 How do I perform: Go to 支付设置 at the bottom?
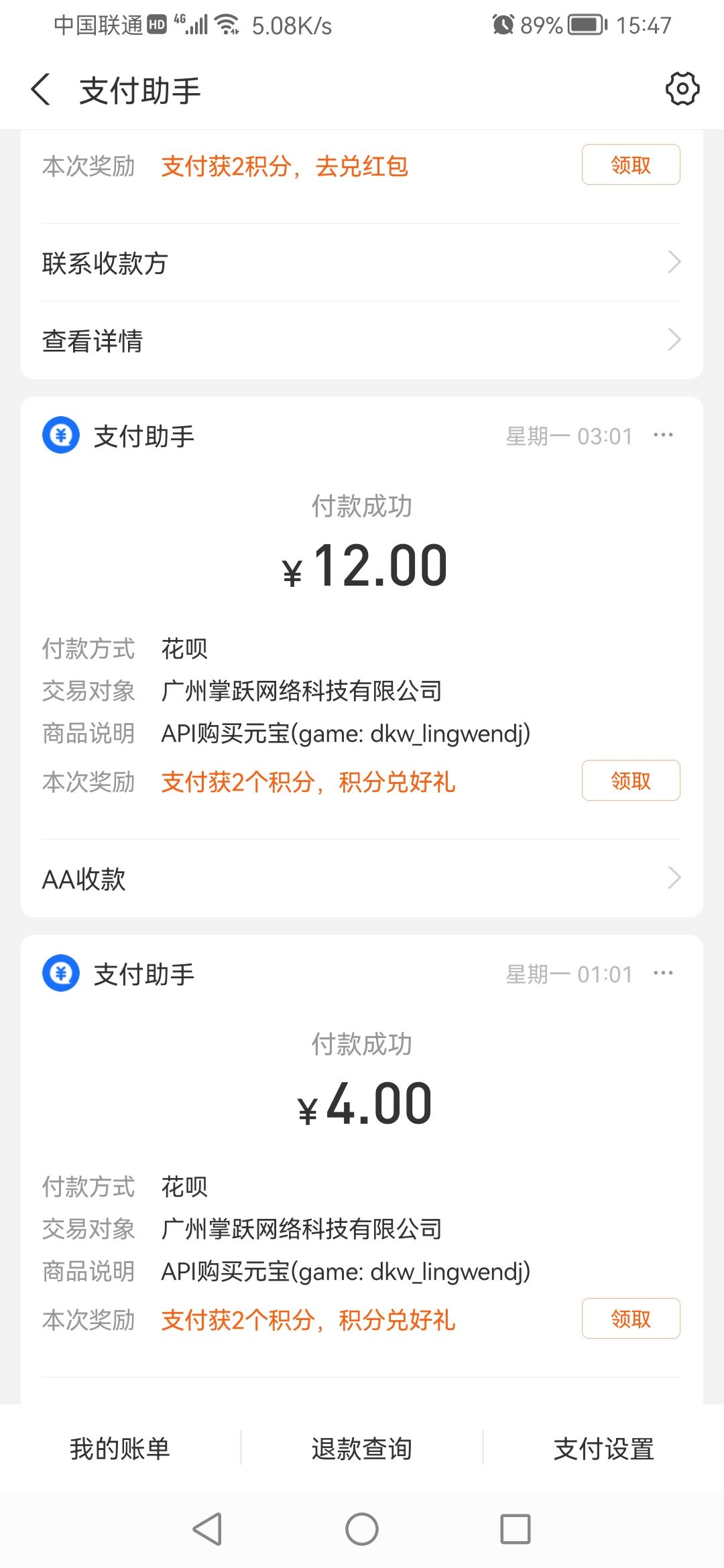603,1449
